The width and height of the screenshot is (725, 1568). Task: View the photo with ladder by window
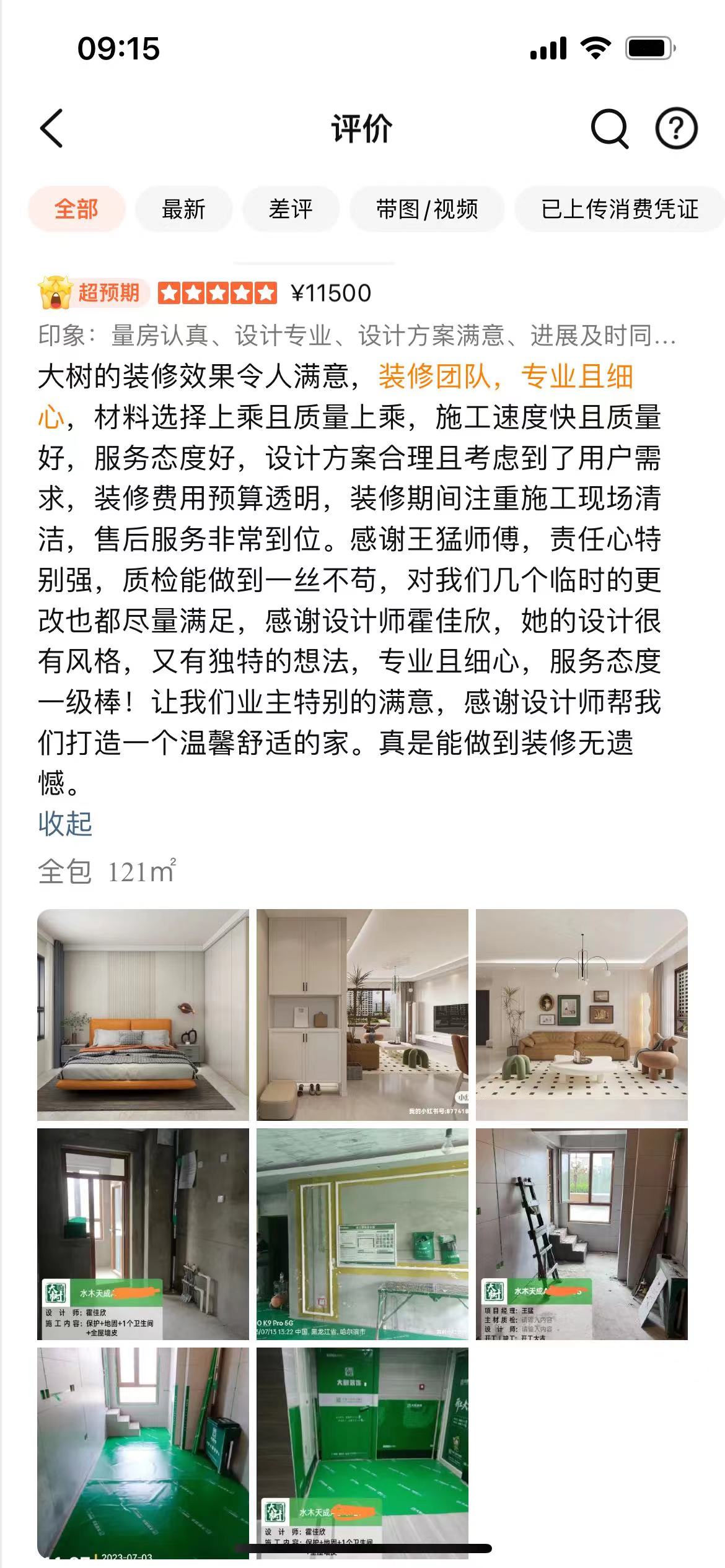(581, 1234)
